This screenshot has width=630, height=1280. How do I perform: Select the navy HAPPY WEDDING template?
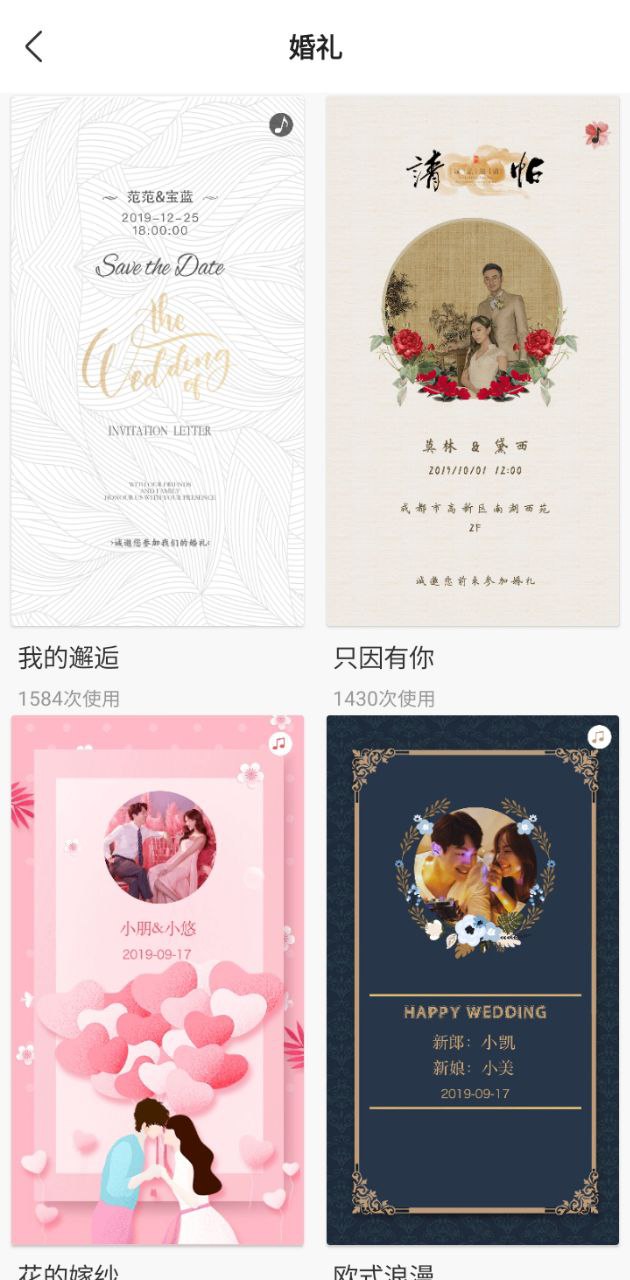(x=473, y=980)
